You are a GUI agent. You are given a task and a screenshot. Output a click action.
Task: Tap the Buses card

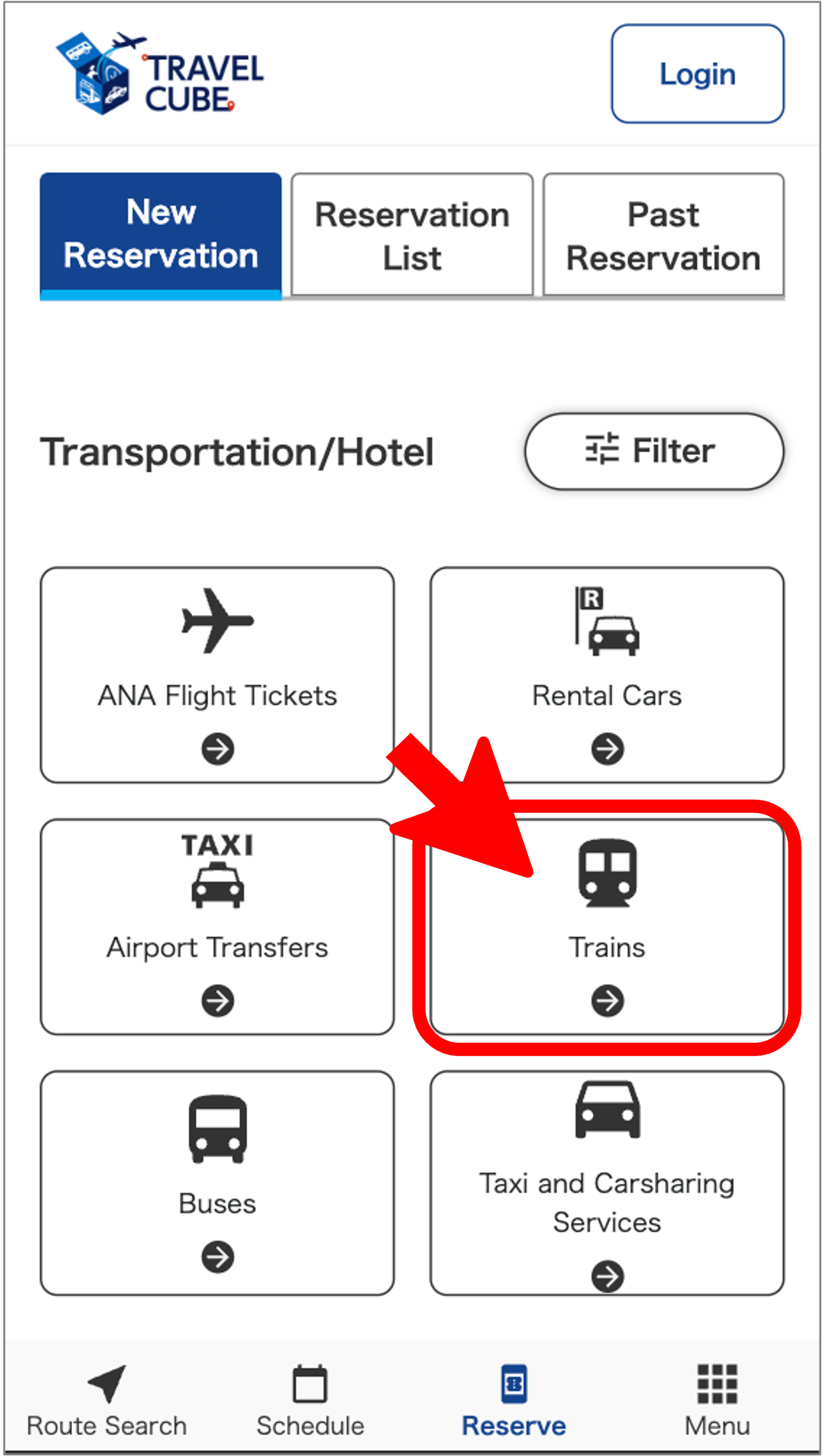pos(217,1182)
